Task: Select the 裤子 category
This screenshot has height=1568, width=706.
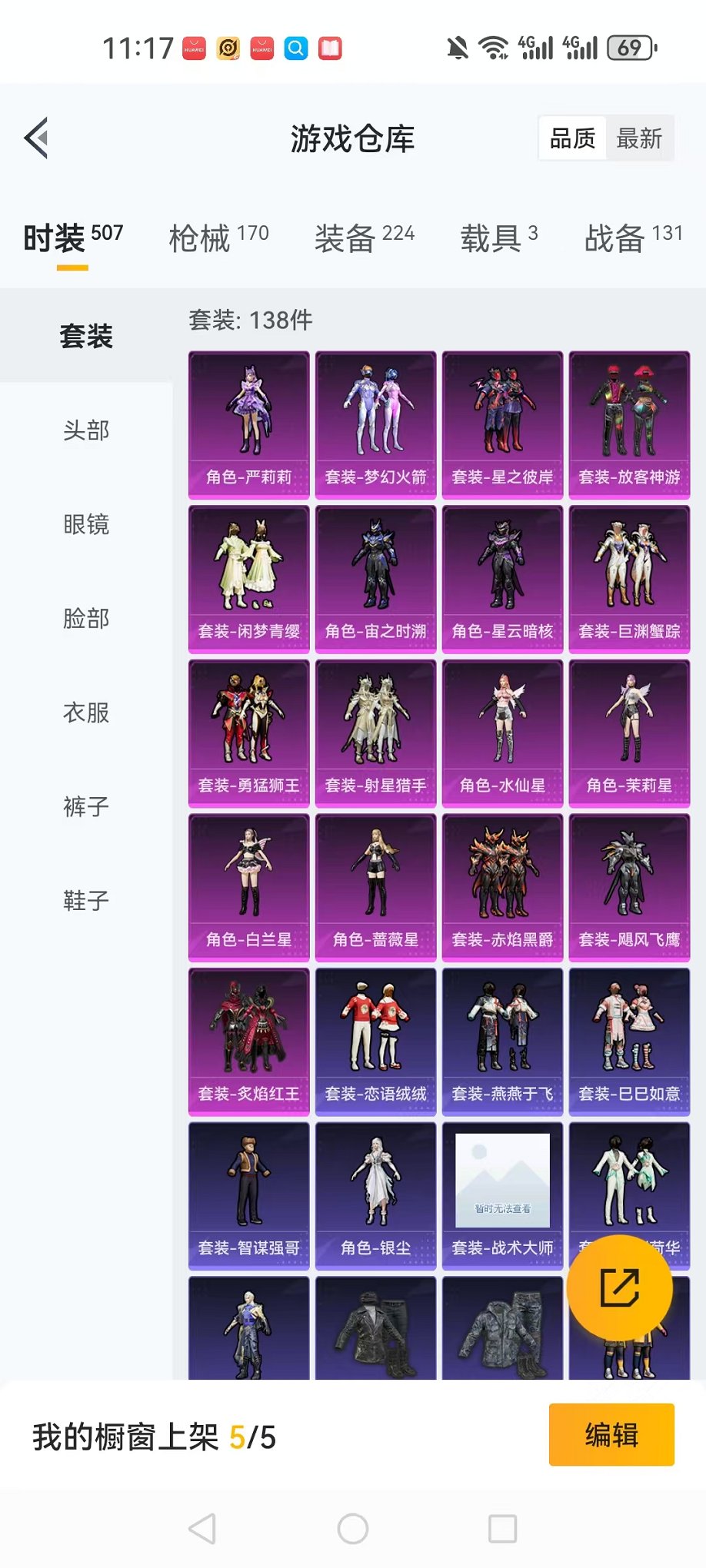Action: tap(86, 807)
